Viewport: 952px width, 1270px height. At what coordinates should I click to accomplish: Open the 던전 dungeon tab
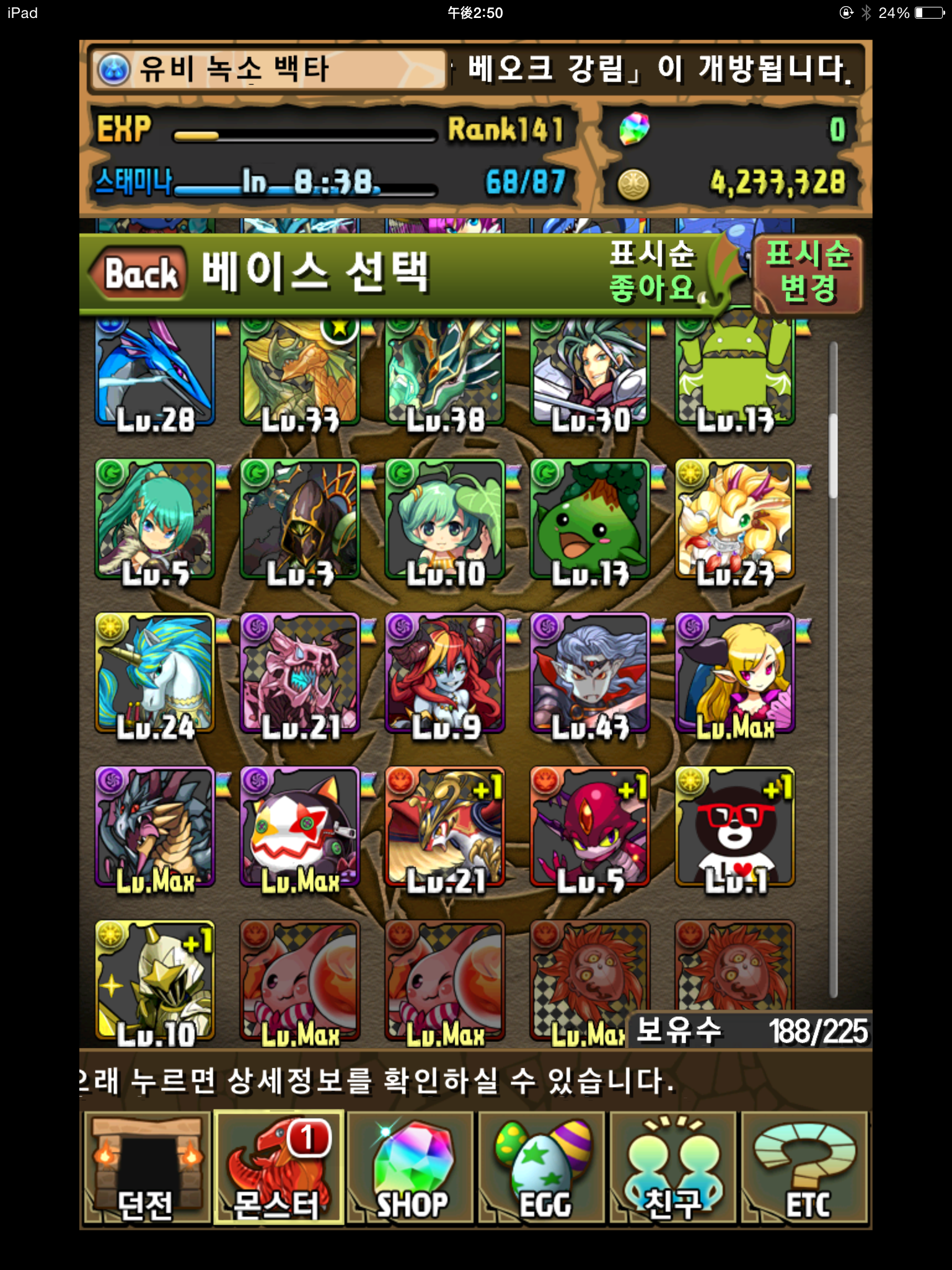[147, 1168]
